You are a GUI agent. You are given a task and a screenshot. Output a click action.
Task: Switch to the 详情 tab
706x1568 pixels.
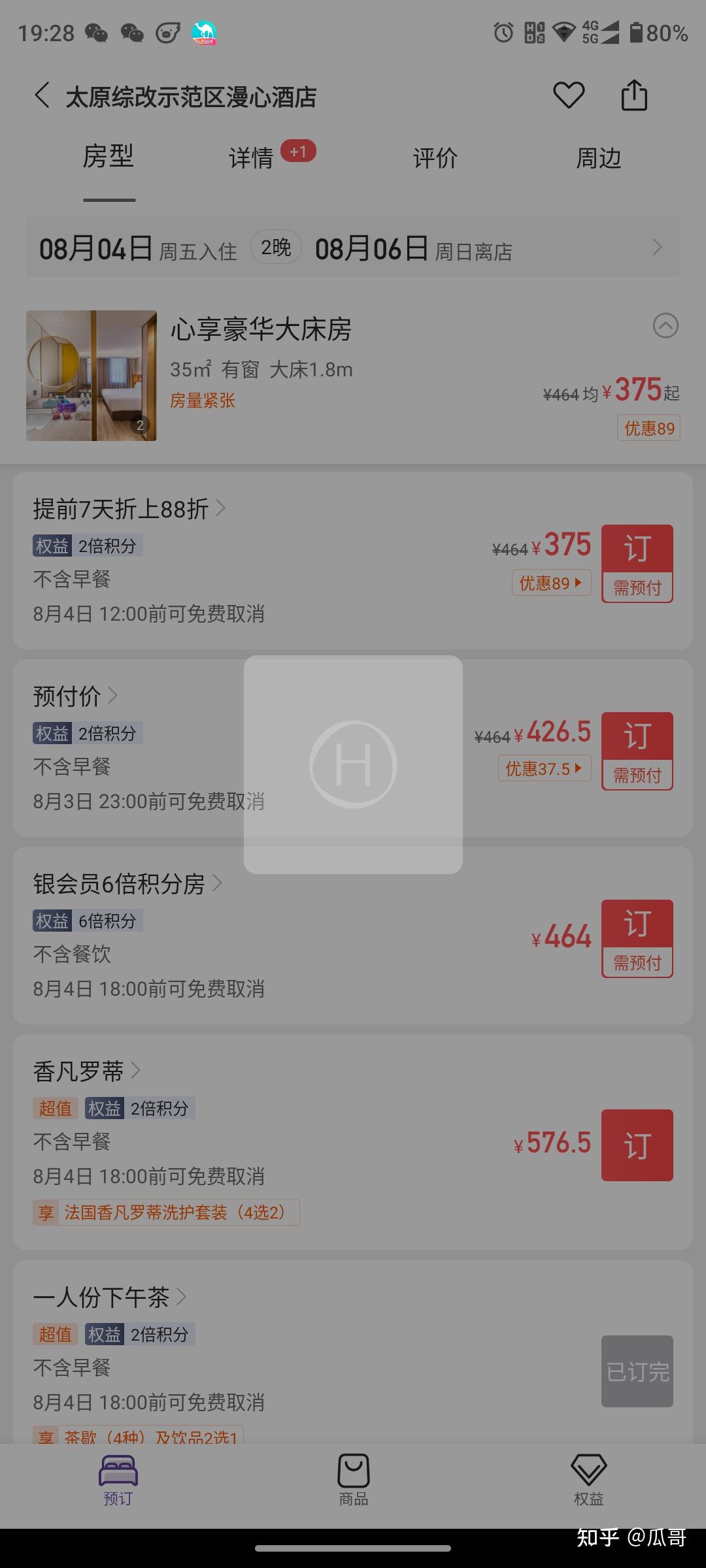pyautogui.click(x=252, y=157)
